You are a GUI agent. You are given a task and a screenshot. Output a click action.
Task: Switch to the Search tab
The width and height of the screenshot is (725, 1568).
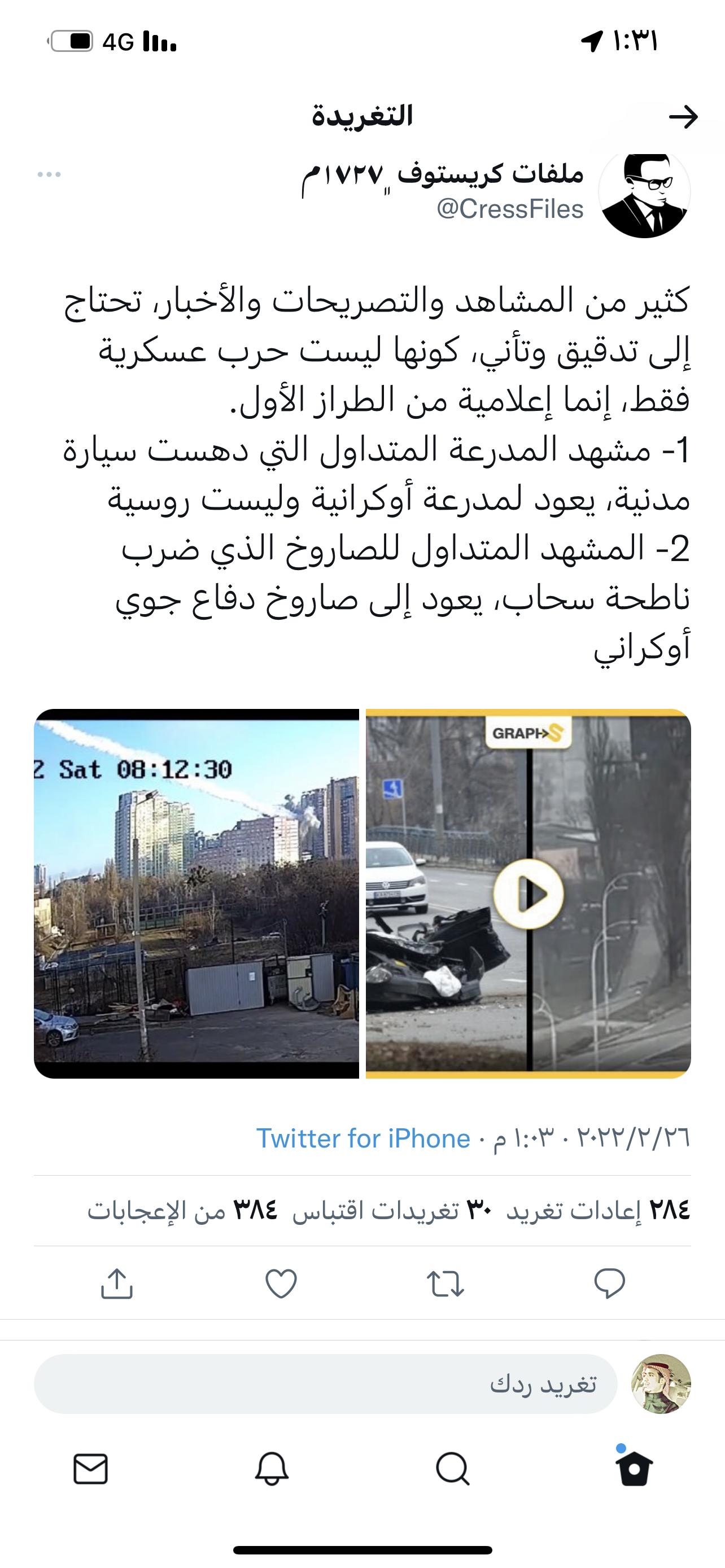[x=453, y=1469]
